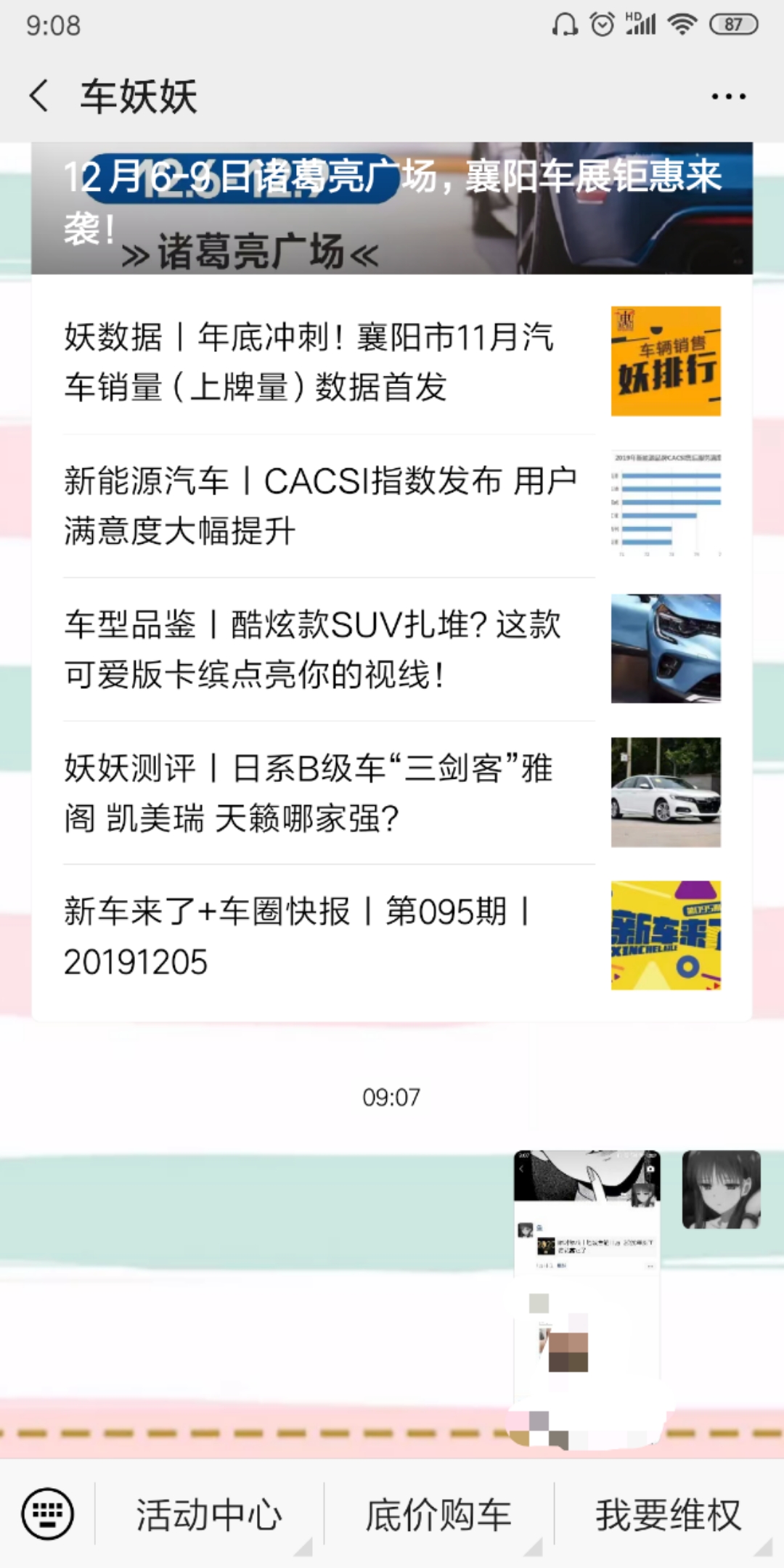Expand the 活动中心 menu
This screenshot has width=784, height=1568.
[209, 1515]
